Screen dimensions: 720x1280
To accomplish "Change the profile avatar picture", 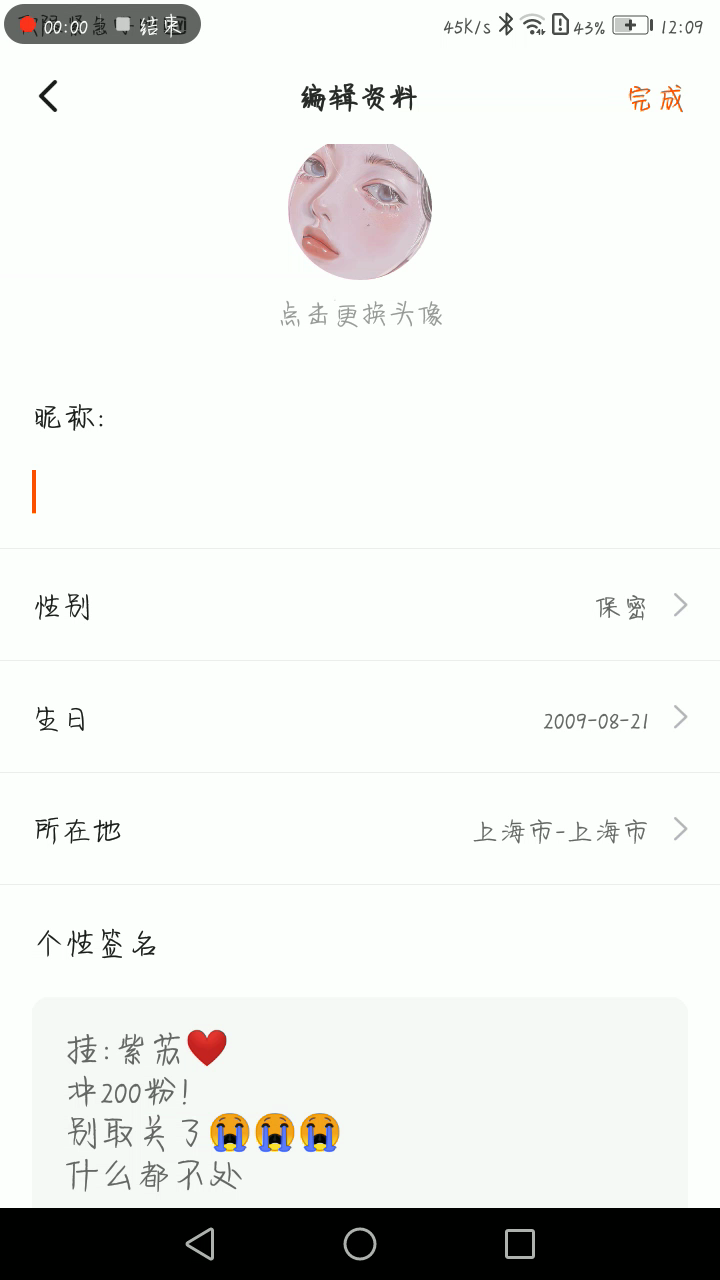I will (360, 211).
